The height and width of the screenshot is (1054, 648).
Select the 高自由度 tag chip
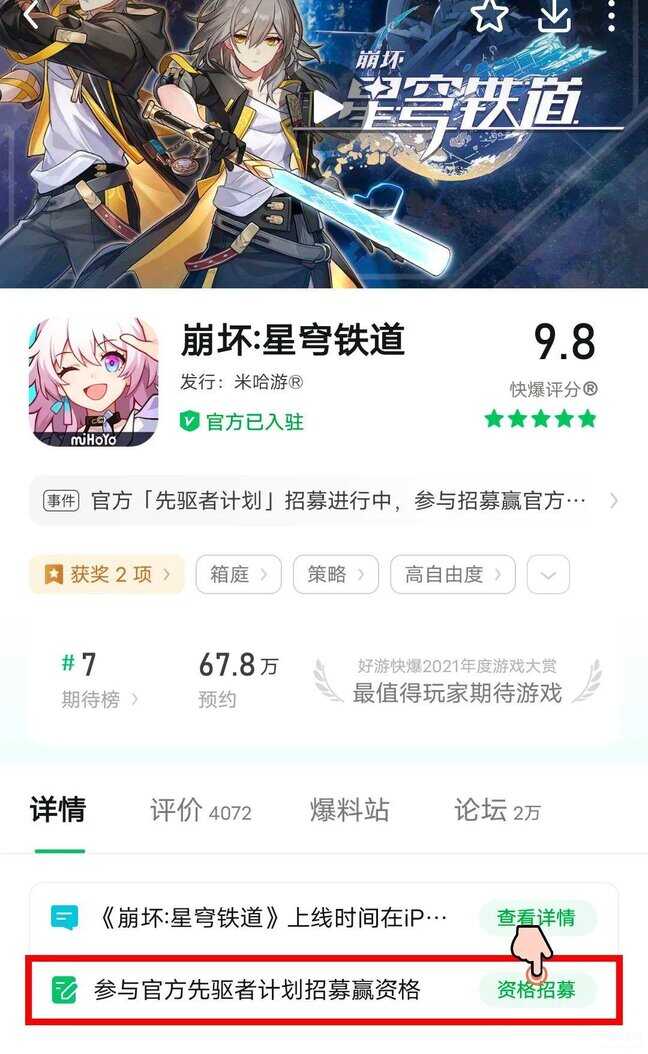coord(452,574)
